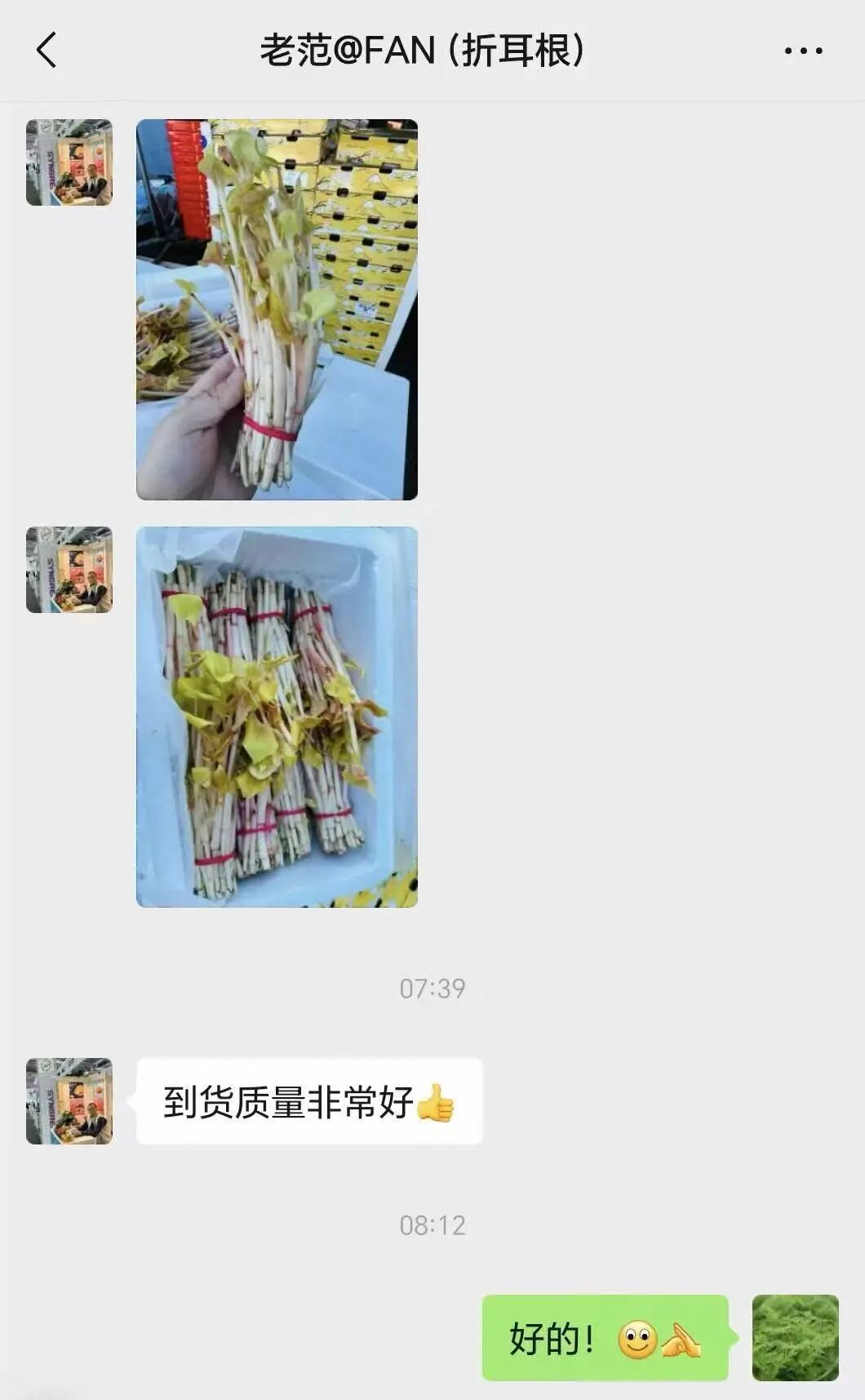The height and width of the screenshot is (1400, 865).
Task: Tap the chat title 老范@FAN (折耳根)
Action: pos(425,51)
